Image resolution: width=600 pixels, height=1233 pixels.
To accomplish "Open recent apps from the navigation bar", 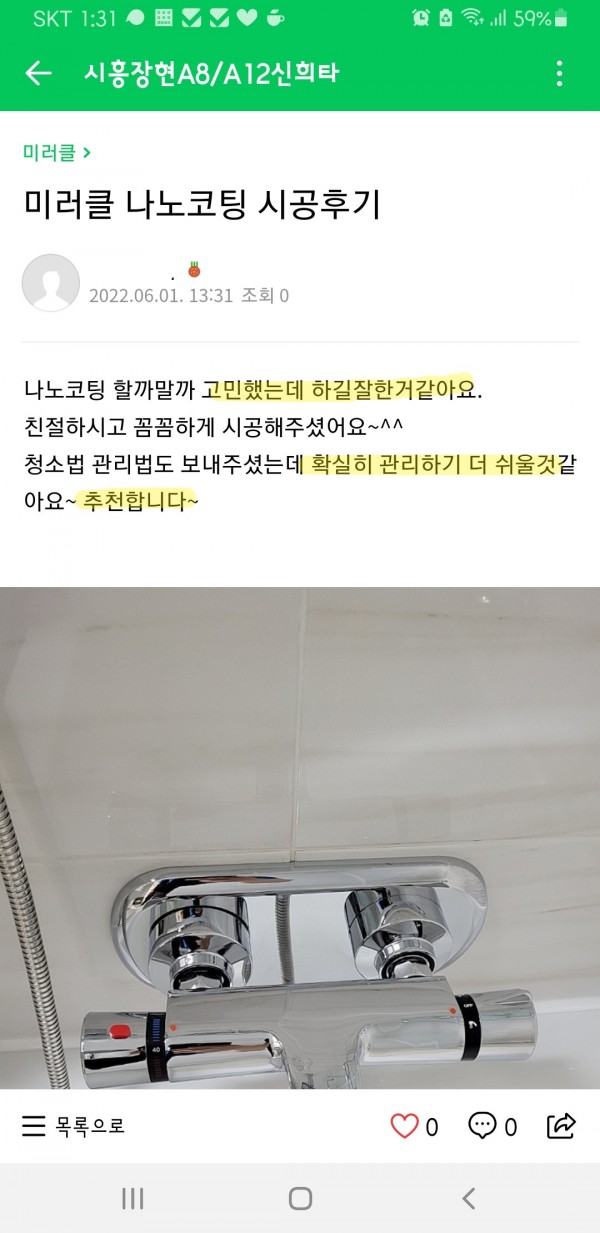I will 132,1198.
